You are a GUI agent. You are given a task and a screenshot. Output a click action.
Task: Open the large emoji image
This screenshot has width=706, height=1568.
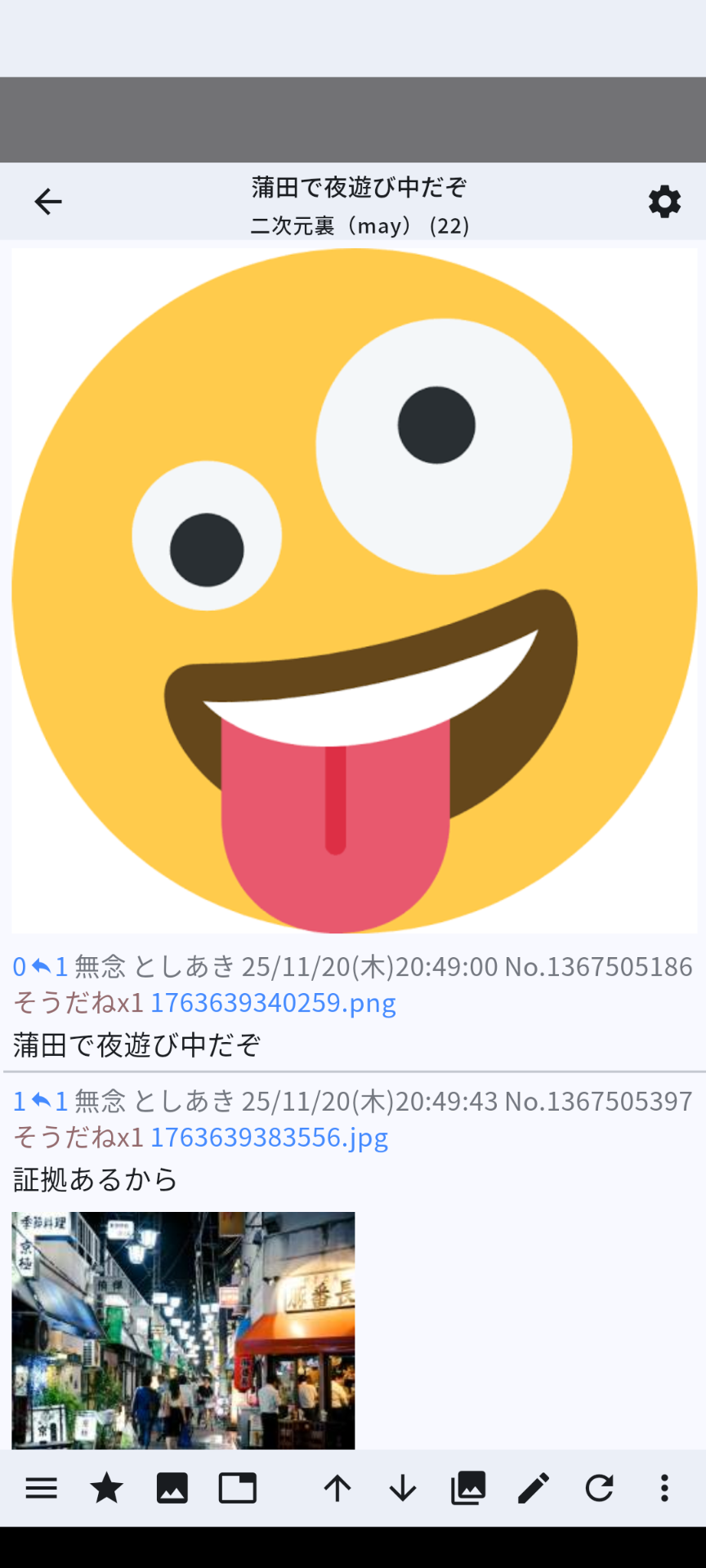354,590
